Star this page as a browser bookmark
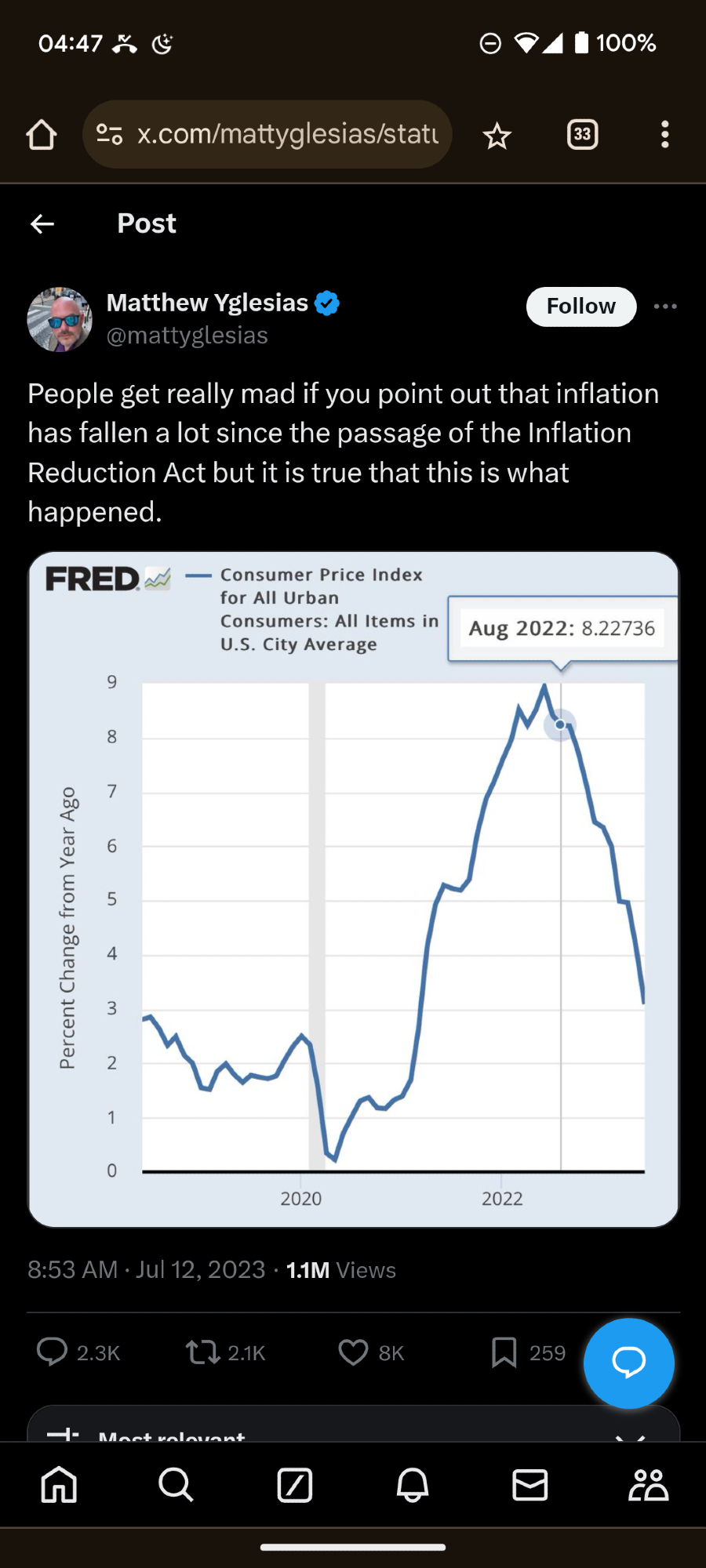The image size is (706, 1568). tap(497, 136)
